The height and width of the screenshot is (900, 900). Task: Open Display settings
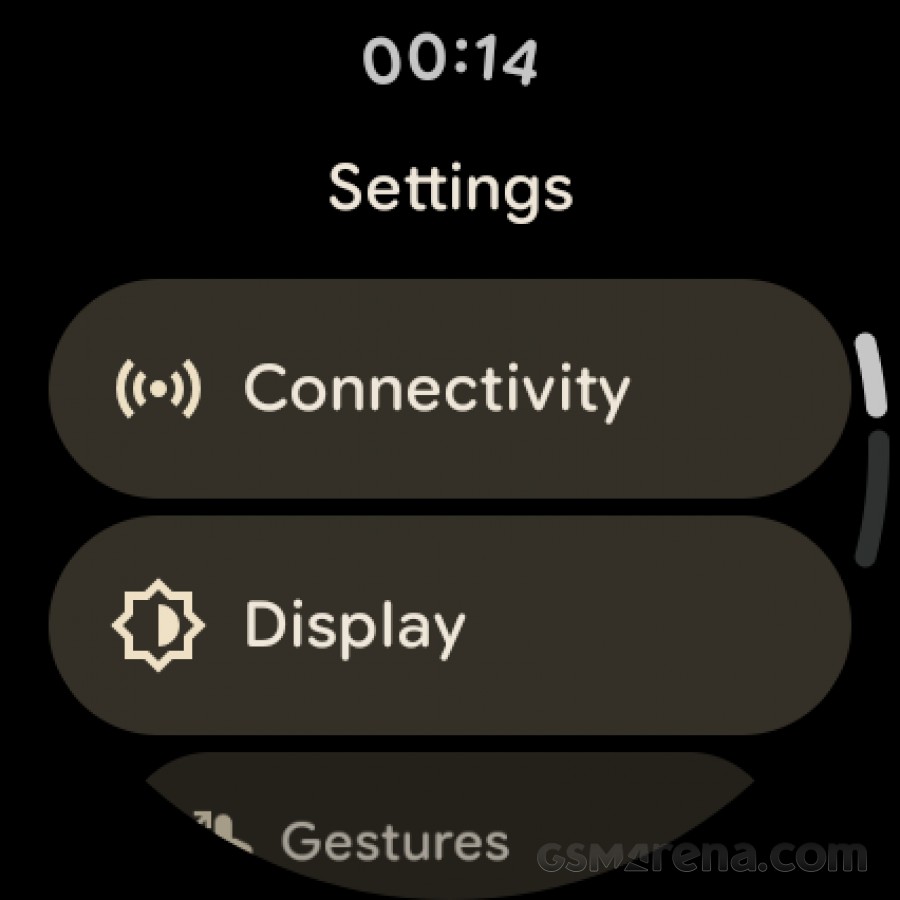coord(450,626)
